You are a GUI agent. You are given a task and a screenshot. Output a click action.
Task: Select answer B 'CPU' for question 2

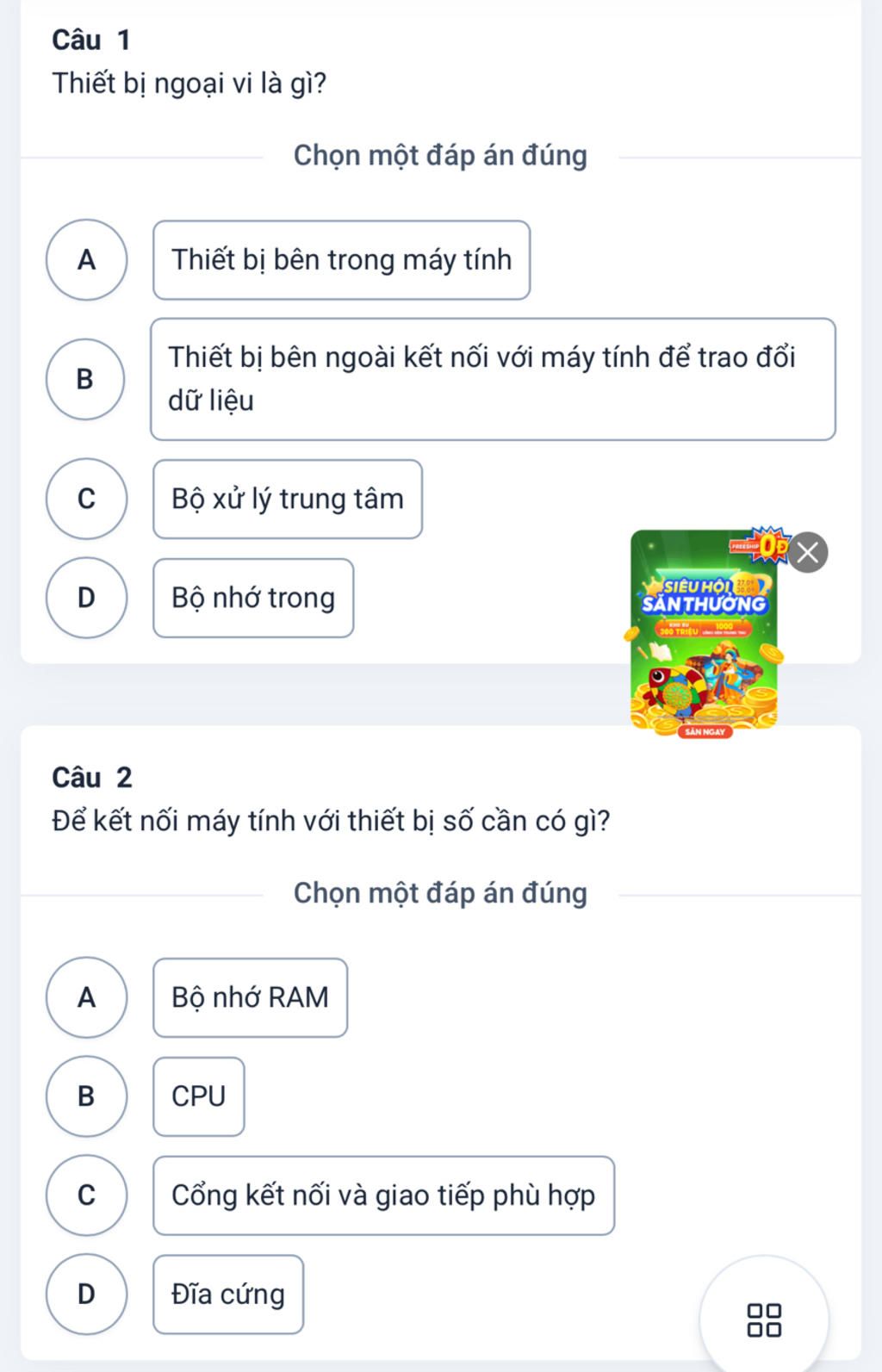[x=198, y=1096]
